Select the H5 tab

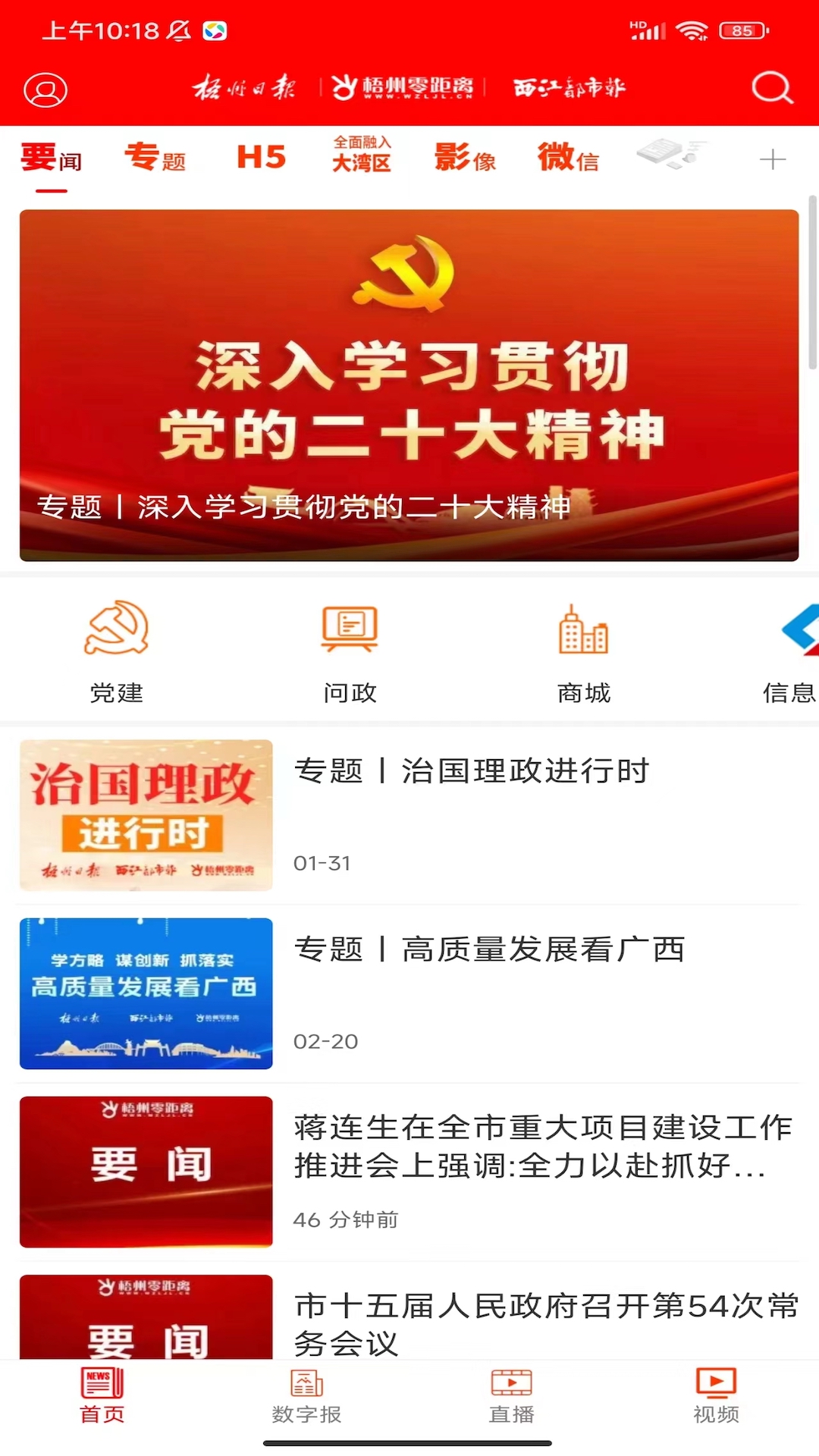tap(260, 157)
